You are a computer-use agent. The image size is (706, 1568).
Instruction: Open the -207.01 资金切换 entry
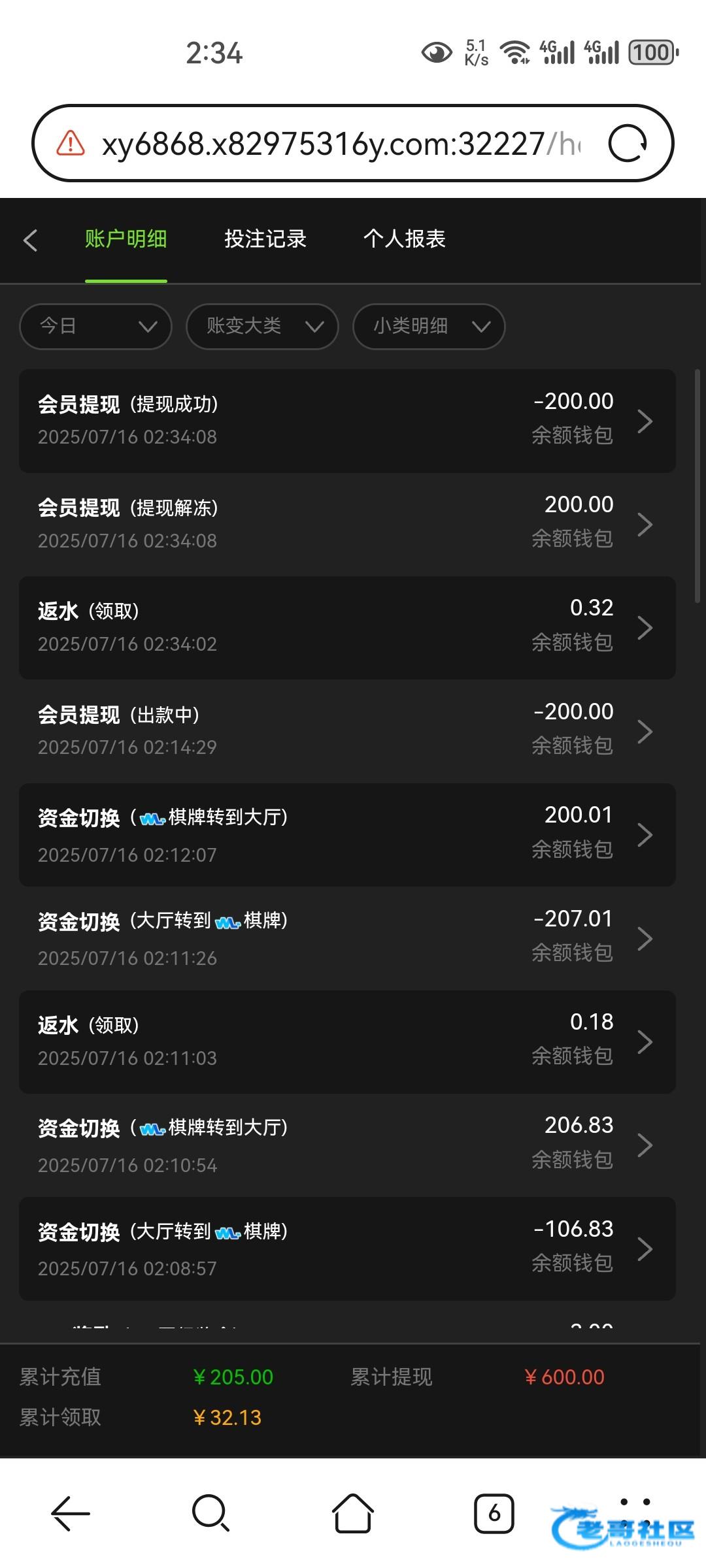tap(346, 938)
